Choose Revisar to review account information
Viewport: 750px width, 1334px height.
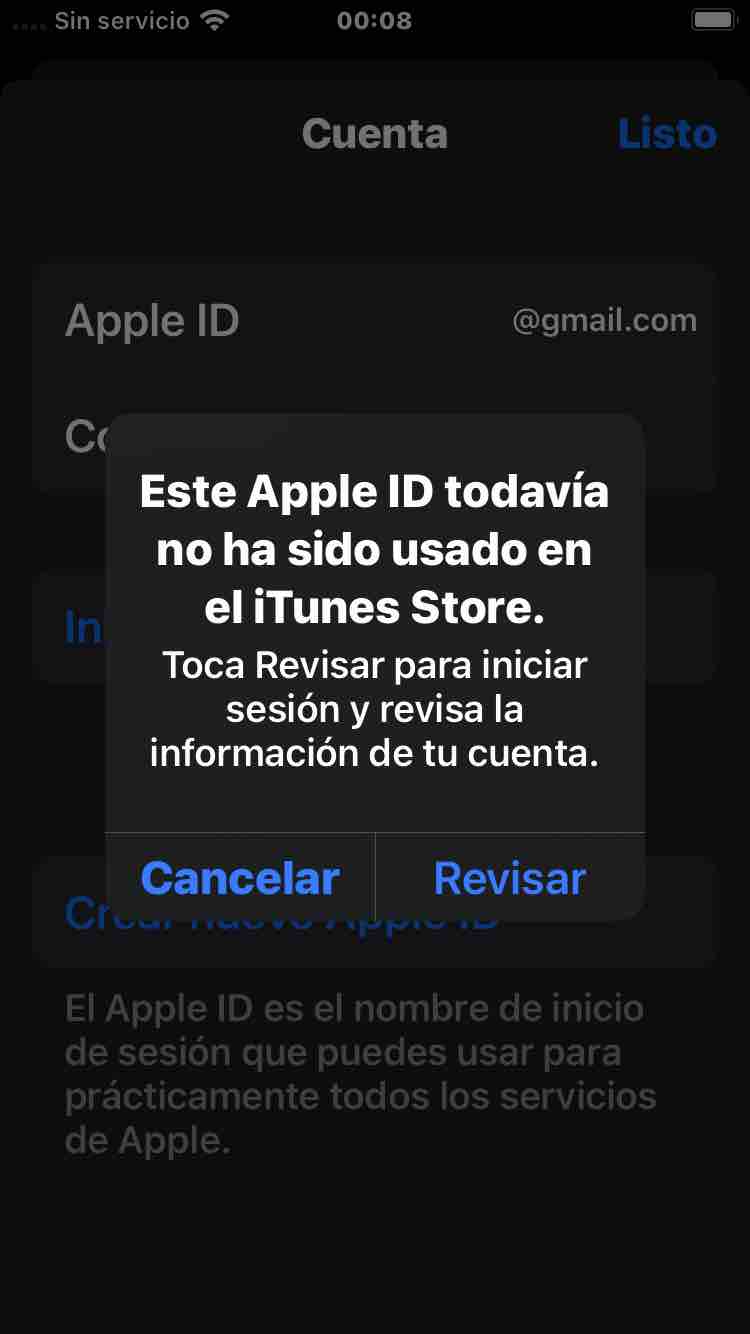pos(510,878)
